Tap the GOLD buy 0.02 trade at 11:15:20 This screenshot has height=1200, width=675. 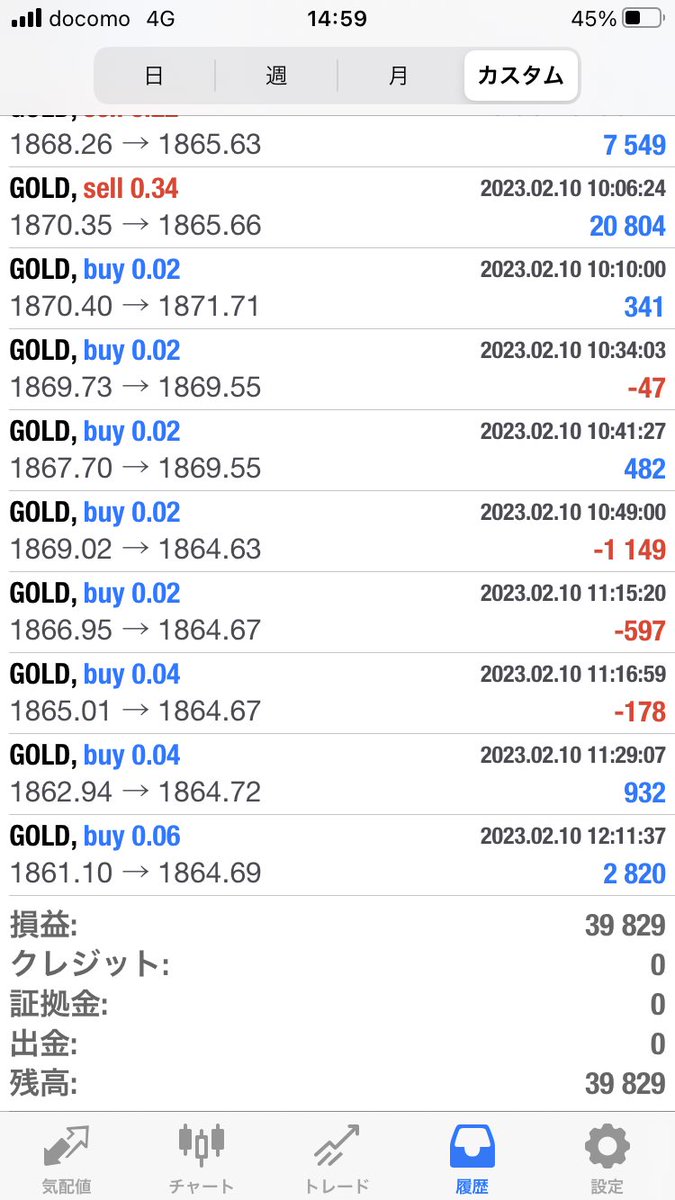(337, 612)
